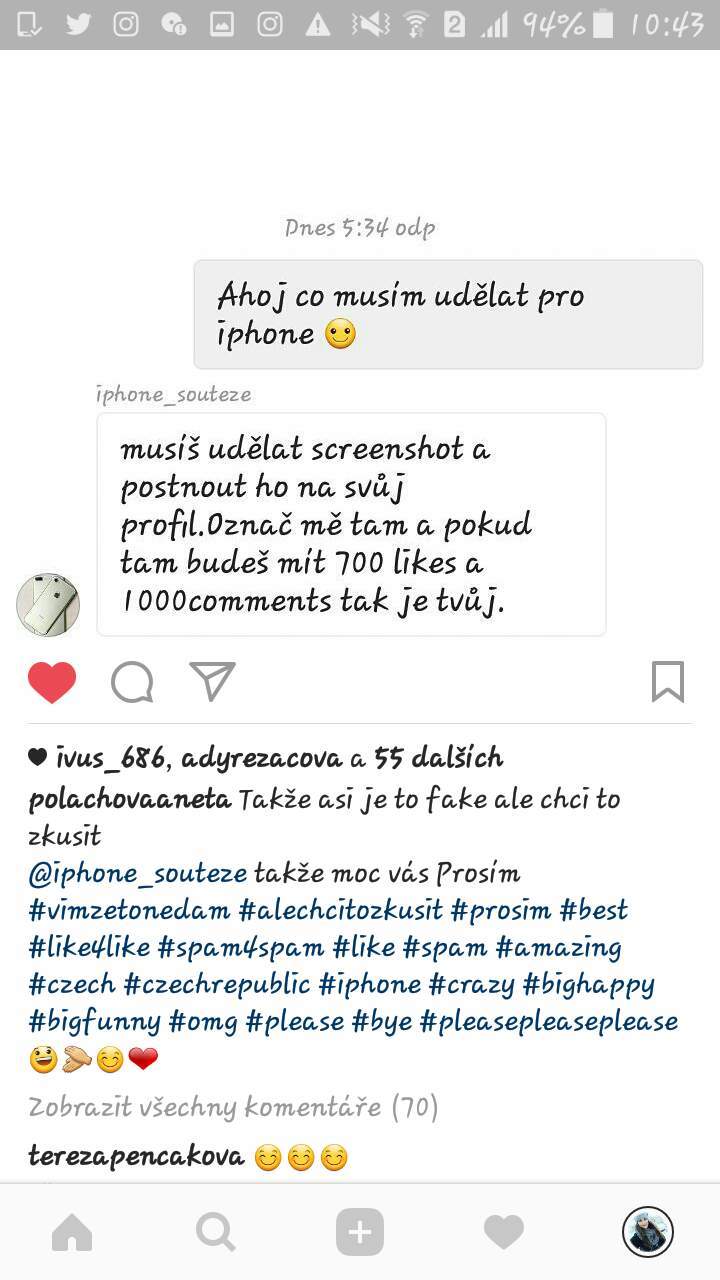Screen dimensions: 720x1280
Task: Open polachovaaneta's profile from the caption
Action: [x=130, y=800]
